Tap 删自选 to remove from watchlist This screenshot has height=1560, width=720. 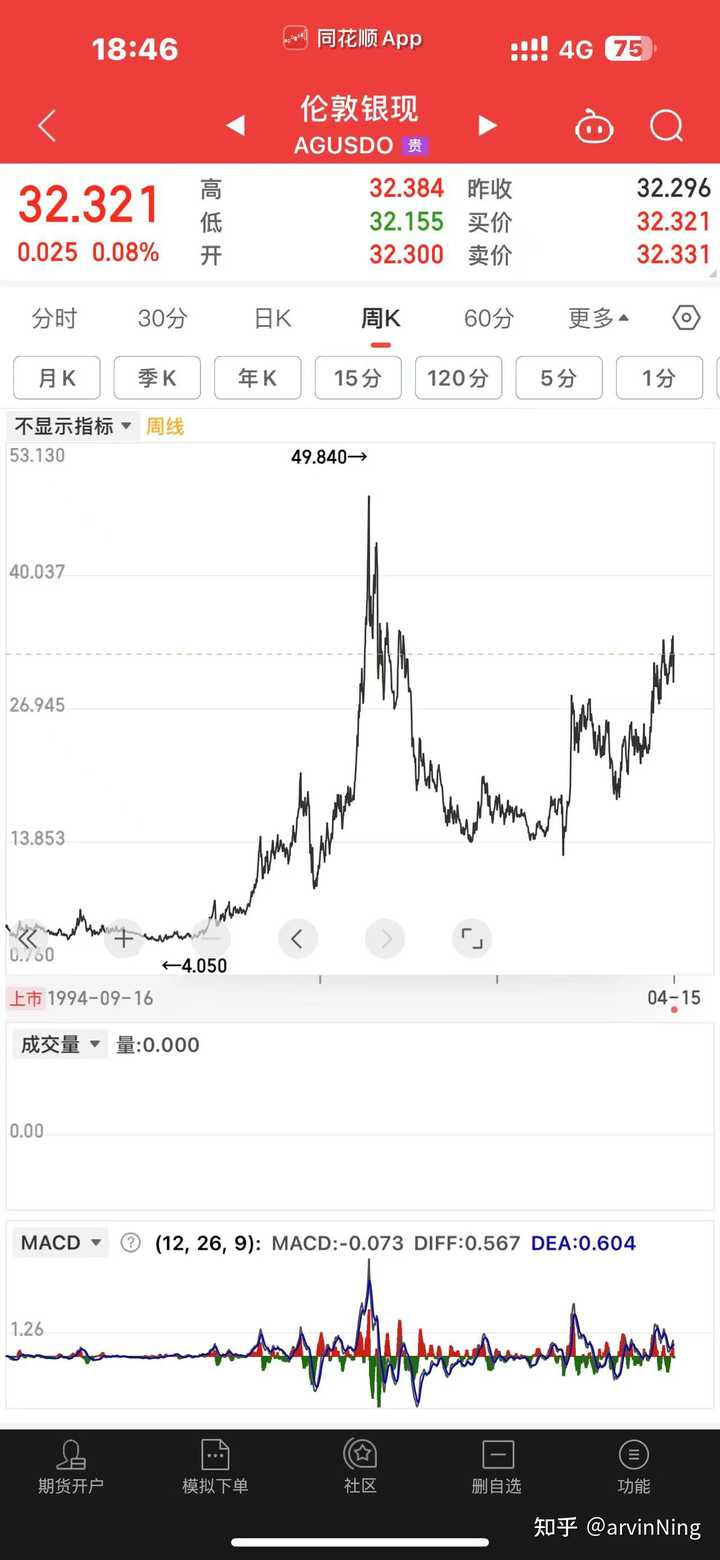496,1468
